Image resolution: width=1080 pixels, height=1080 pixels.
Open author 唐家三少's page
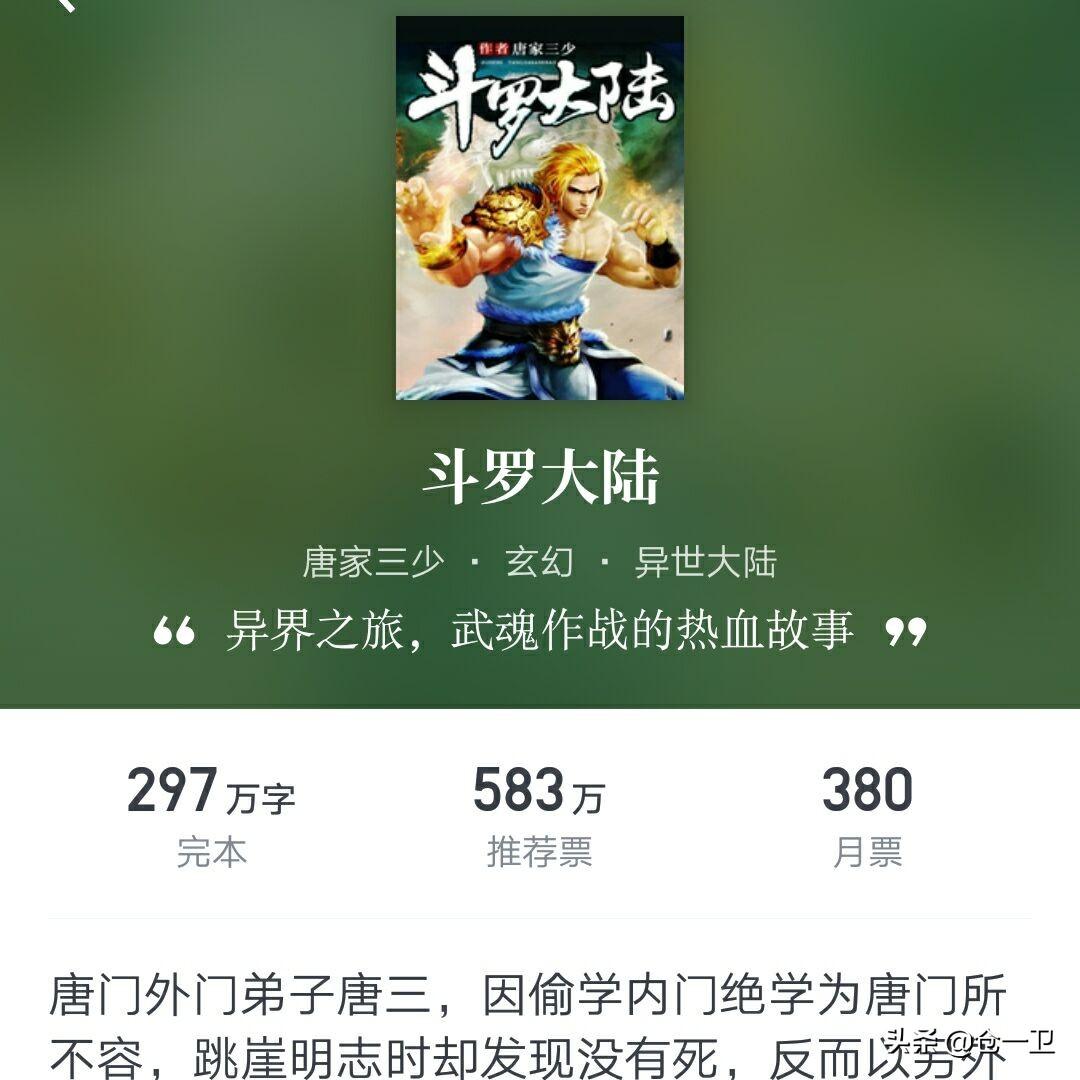[x=373, y=562]
